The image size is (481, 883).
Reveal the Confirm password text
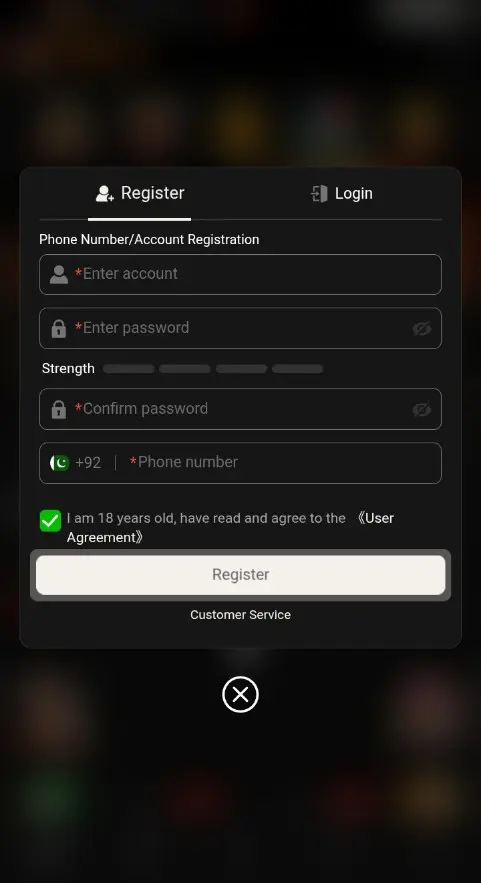(421, 409)
